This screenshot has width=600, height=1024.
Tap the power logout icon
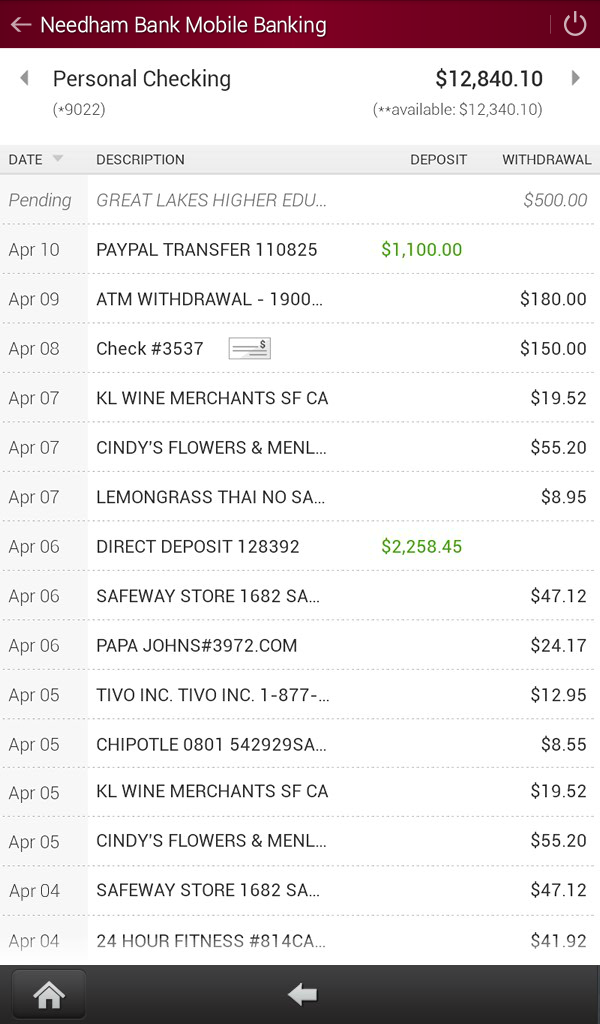pos(574,25)
